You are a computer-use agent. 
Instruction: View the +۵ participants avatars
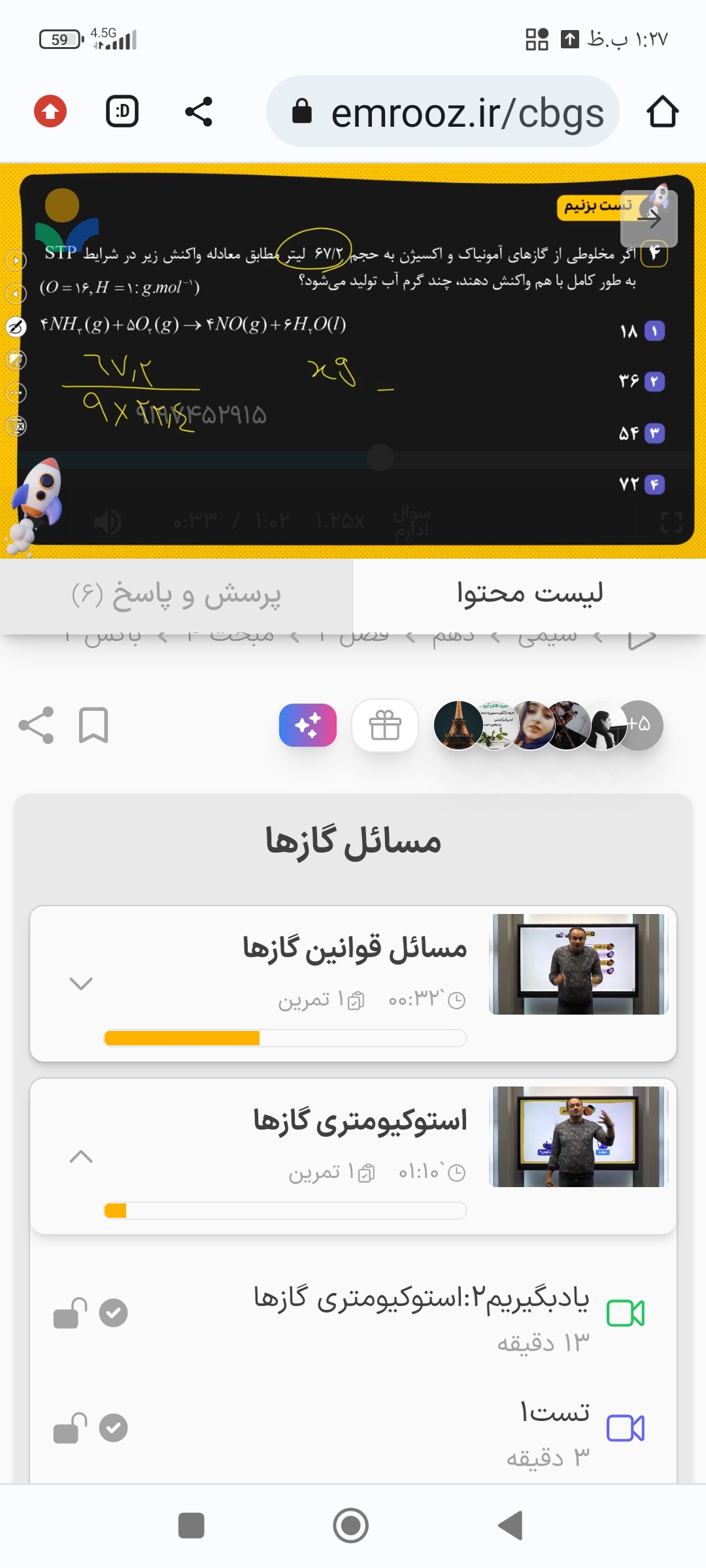pos(639,724)
